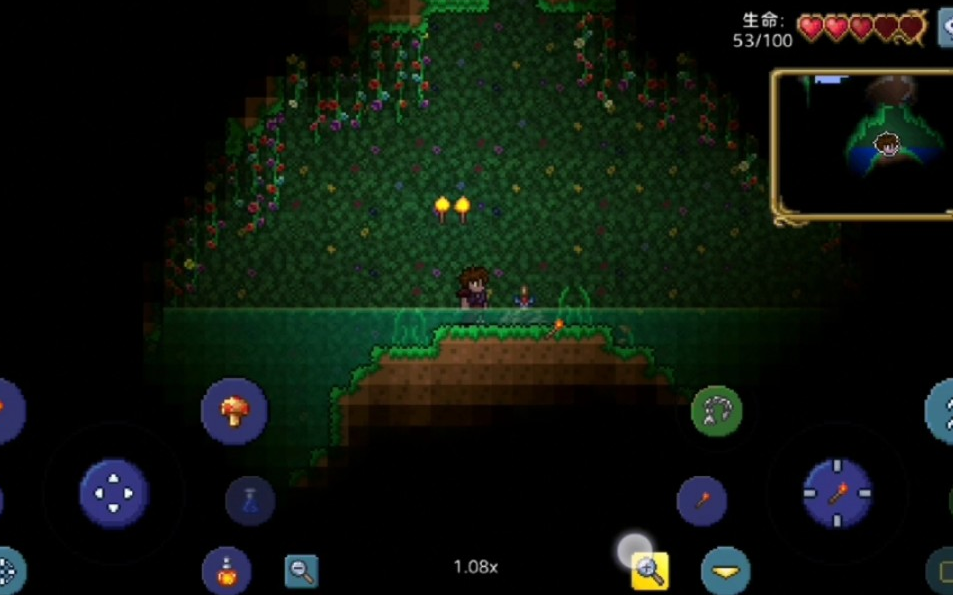This screenshot has width=953, height=595.
Task: Use the orange buff potion button
Action: click(226, 570)
